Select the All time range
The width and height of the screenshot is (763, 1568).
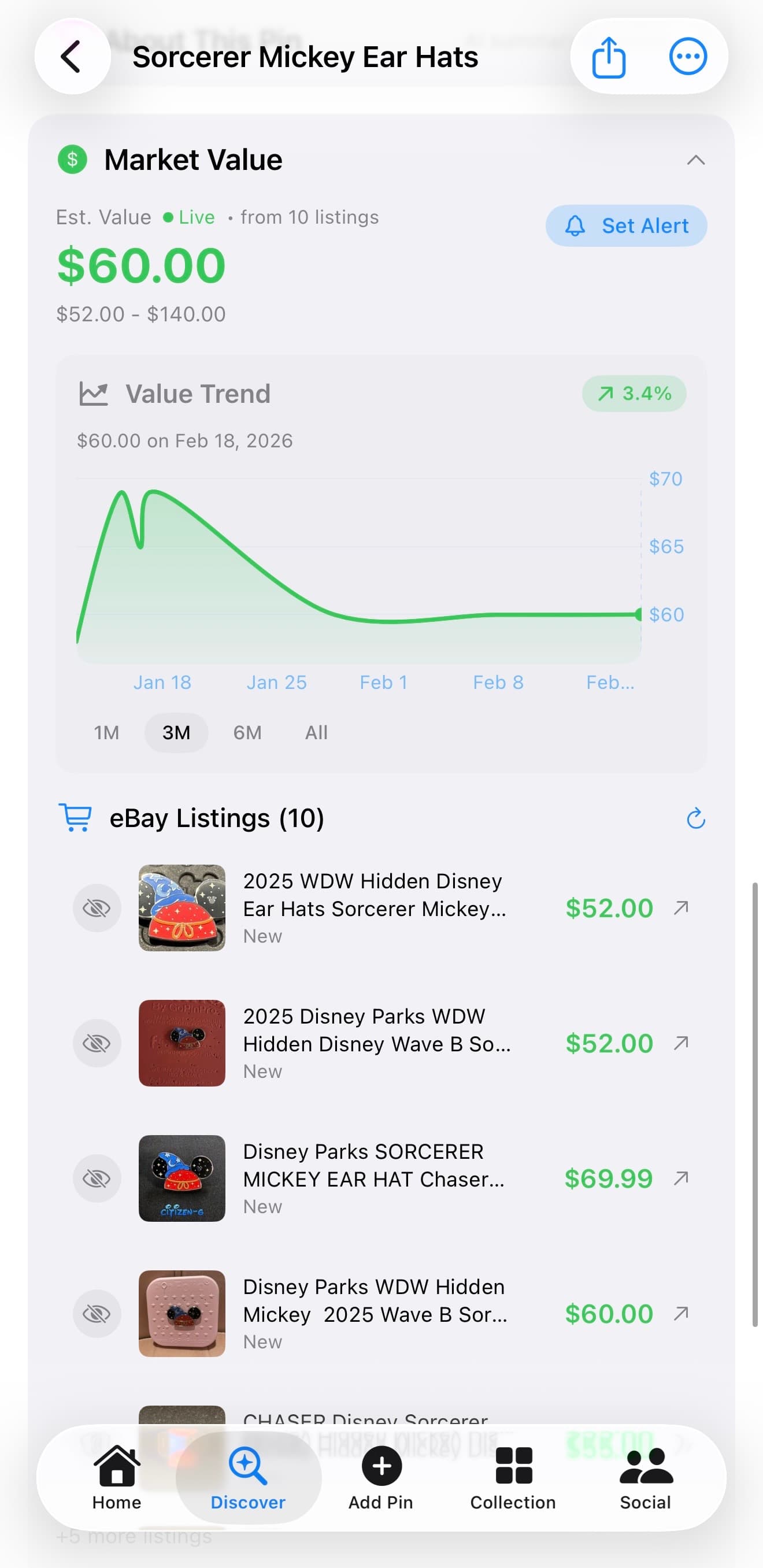[316, 732]
